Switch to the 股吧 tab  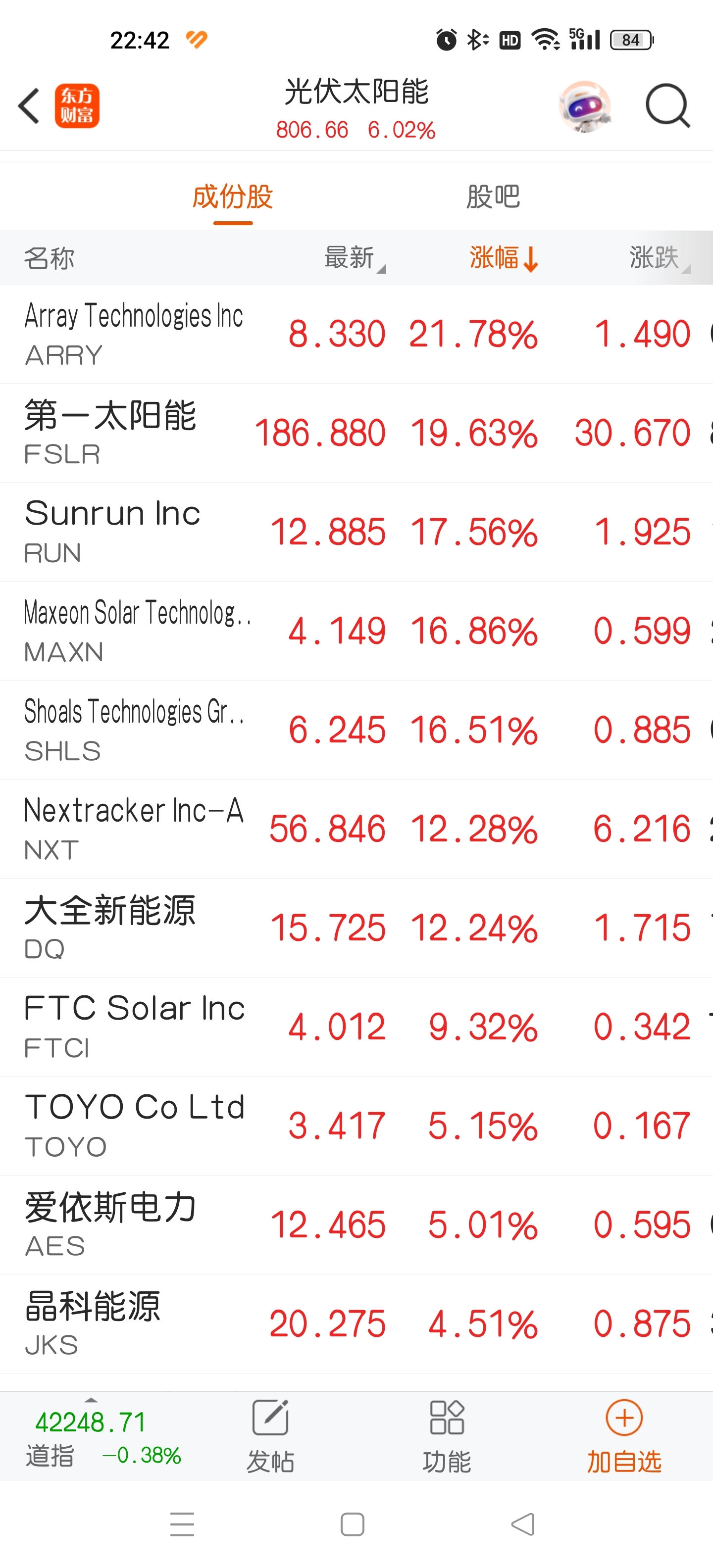(x=493, y=196)
